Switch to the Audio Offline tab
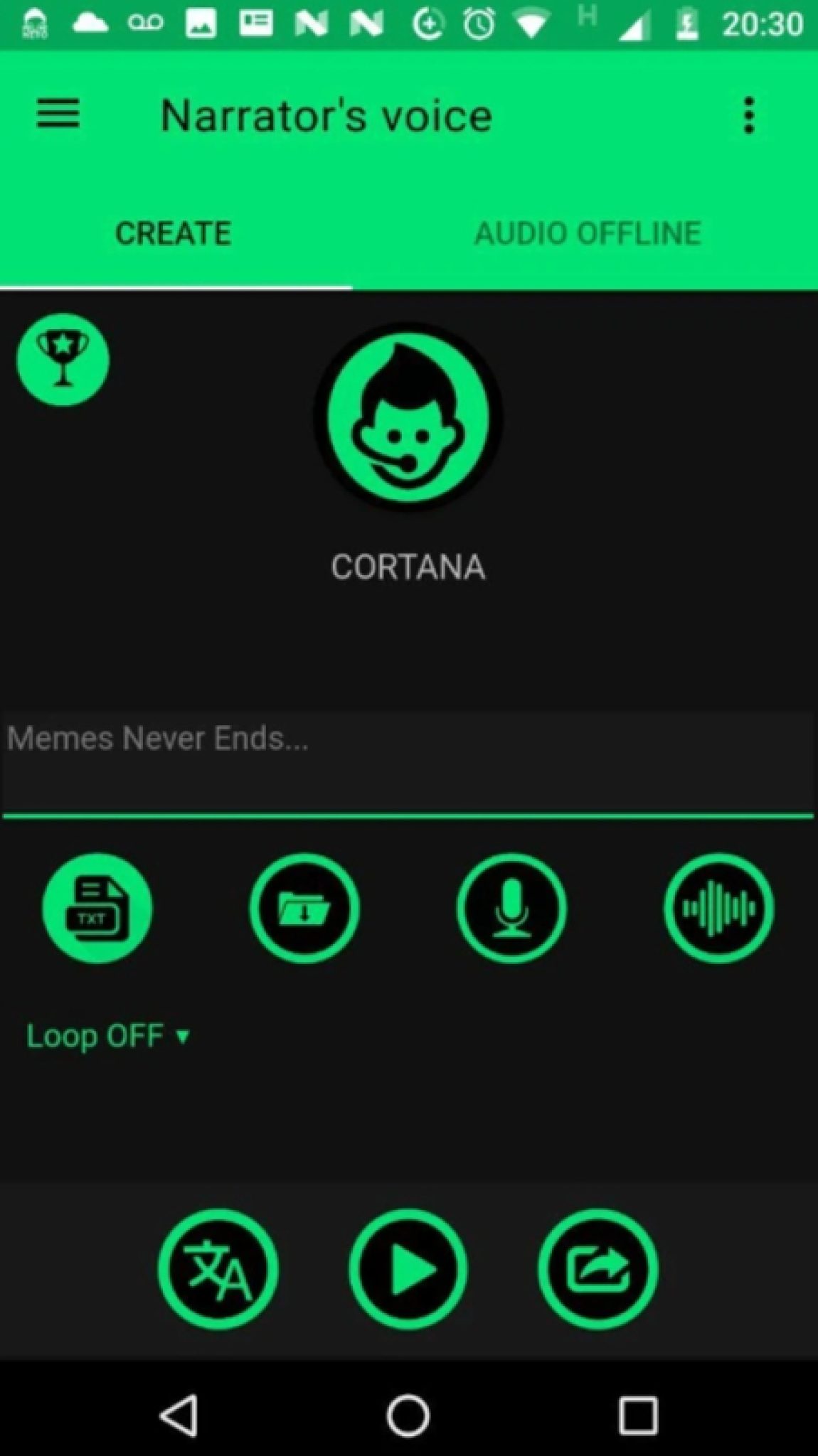The width and height of the screenshot is (818, 1456). (588, 233)
